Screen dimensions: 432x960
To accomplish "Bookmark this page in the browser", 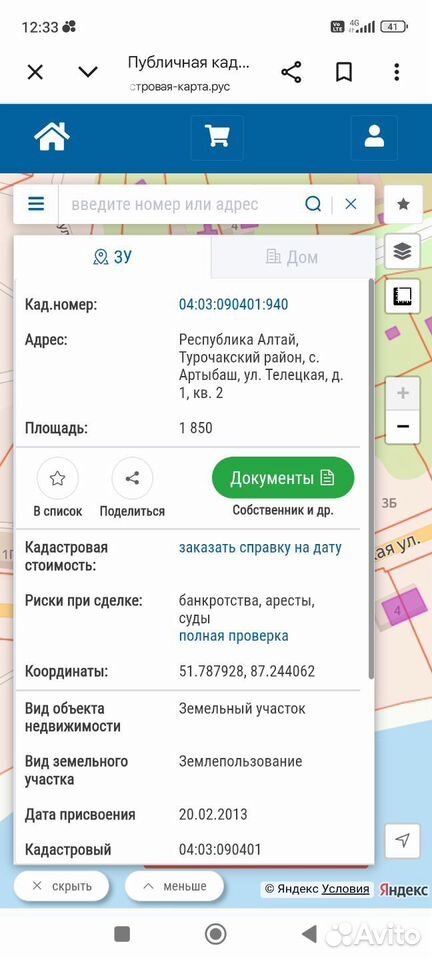I will coord(344,72).
